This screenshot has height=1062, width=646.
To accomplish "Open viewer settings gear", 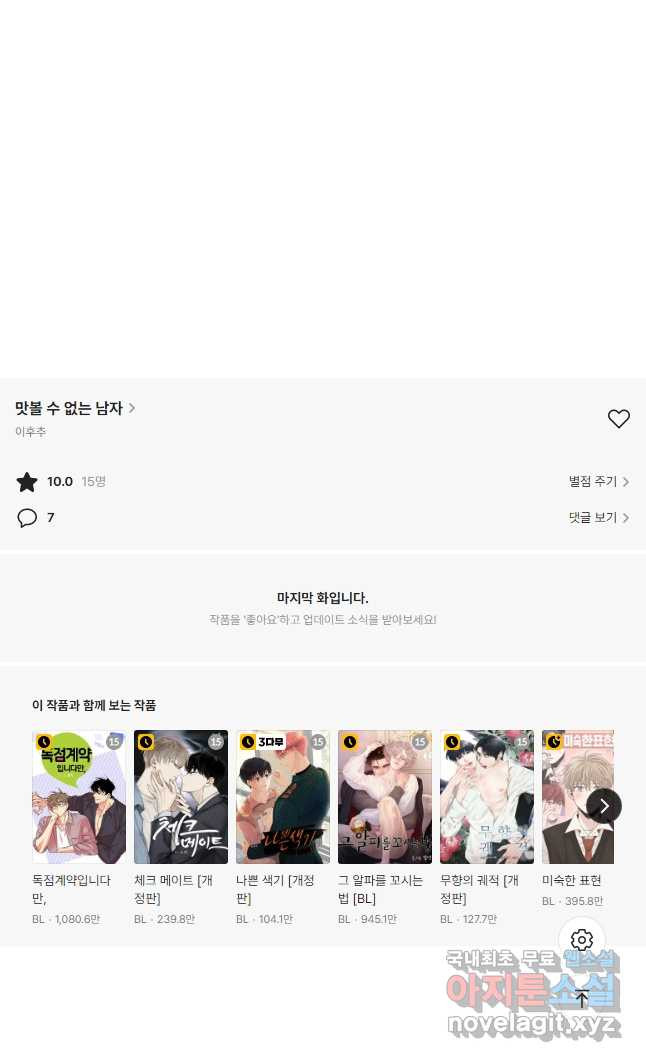I will (582, 939).
